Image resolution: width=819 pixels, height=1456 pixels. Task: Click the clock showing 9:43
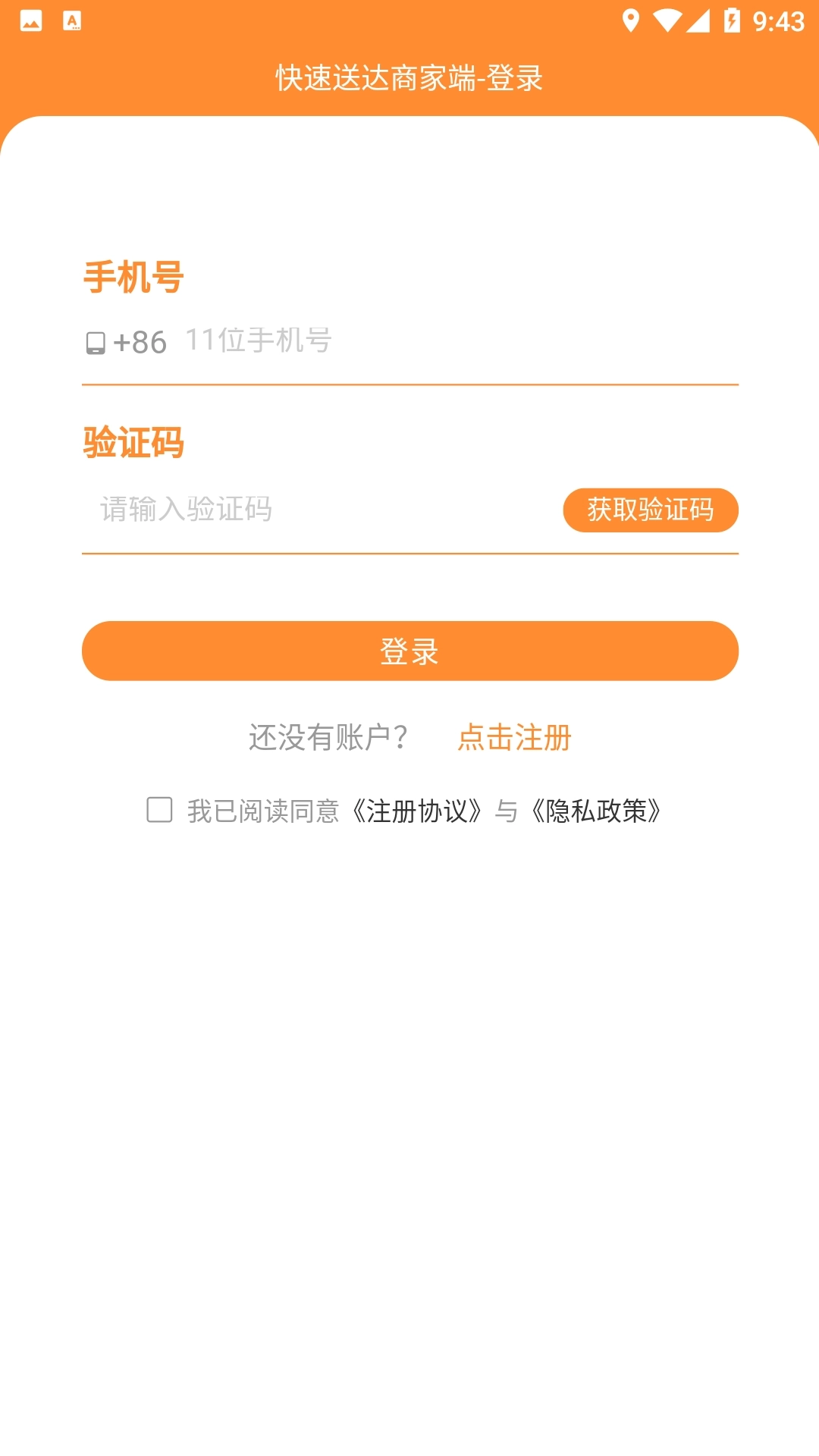pyautogui.click(x=780, y=22)
